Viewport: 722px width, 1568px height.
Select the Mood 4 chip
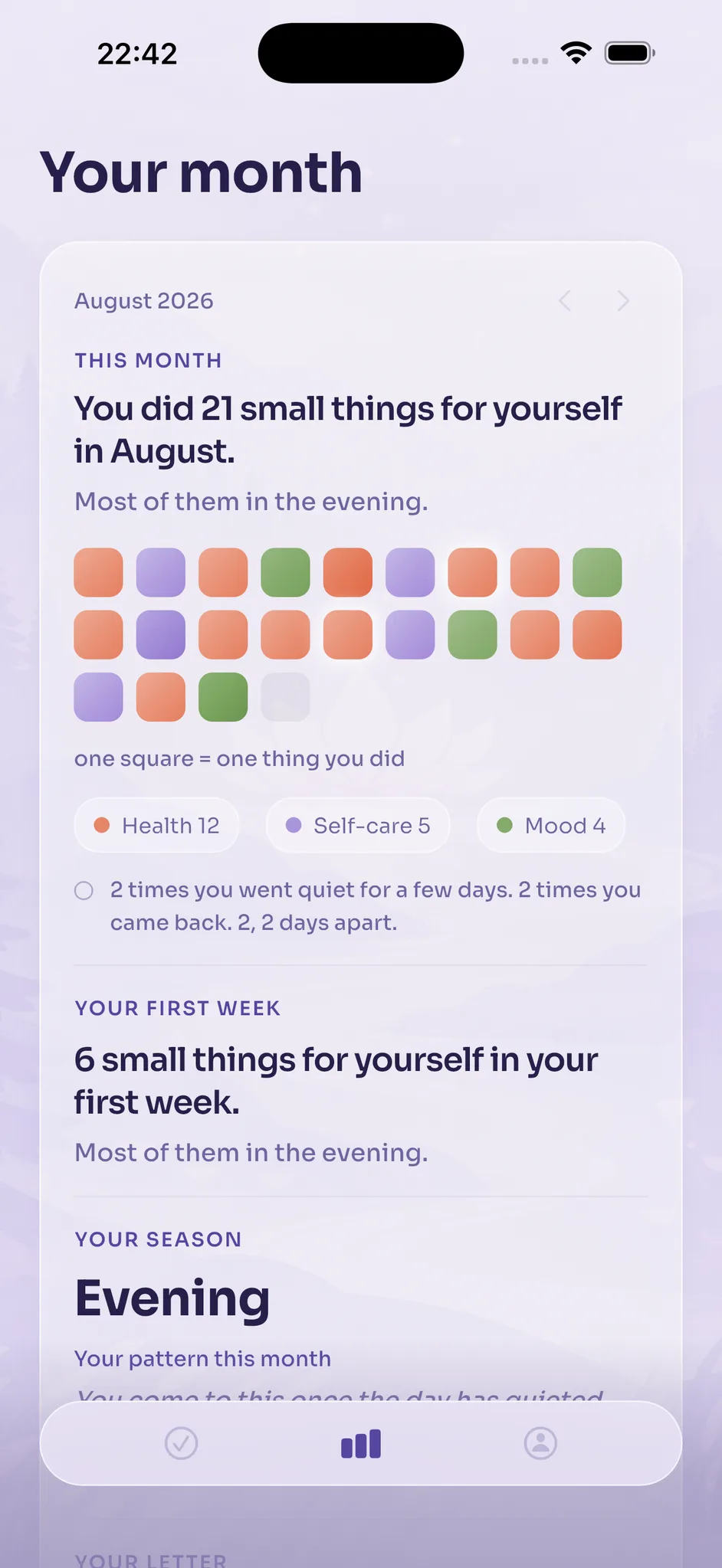551,826
